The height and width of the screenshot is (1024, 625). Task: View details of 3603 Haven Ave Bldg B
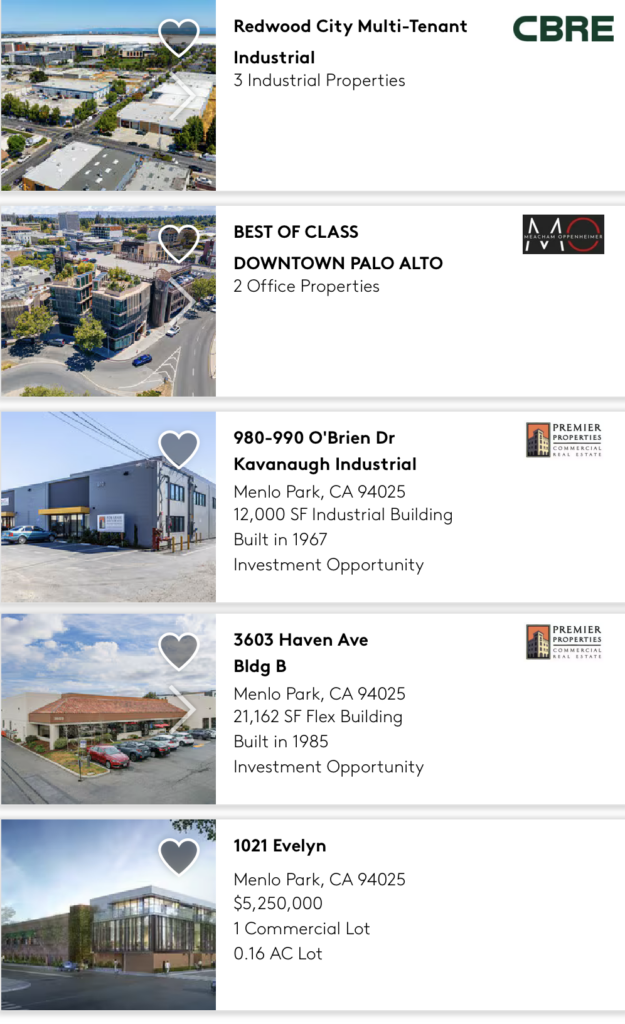pyautogui.click(x=300, y=652)
